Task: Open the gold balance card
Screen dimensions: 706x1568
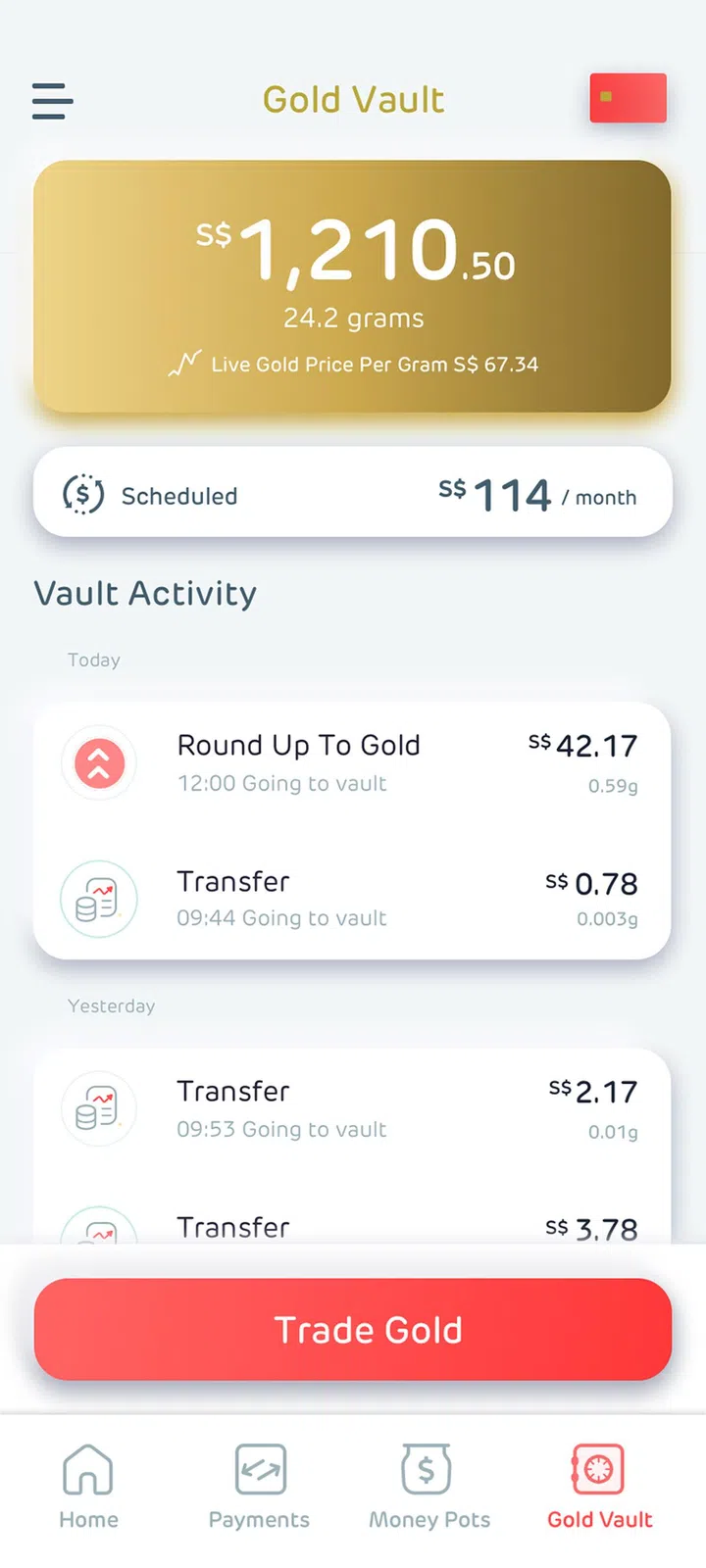Action: (x=352, y=286)
